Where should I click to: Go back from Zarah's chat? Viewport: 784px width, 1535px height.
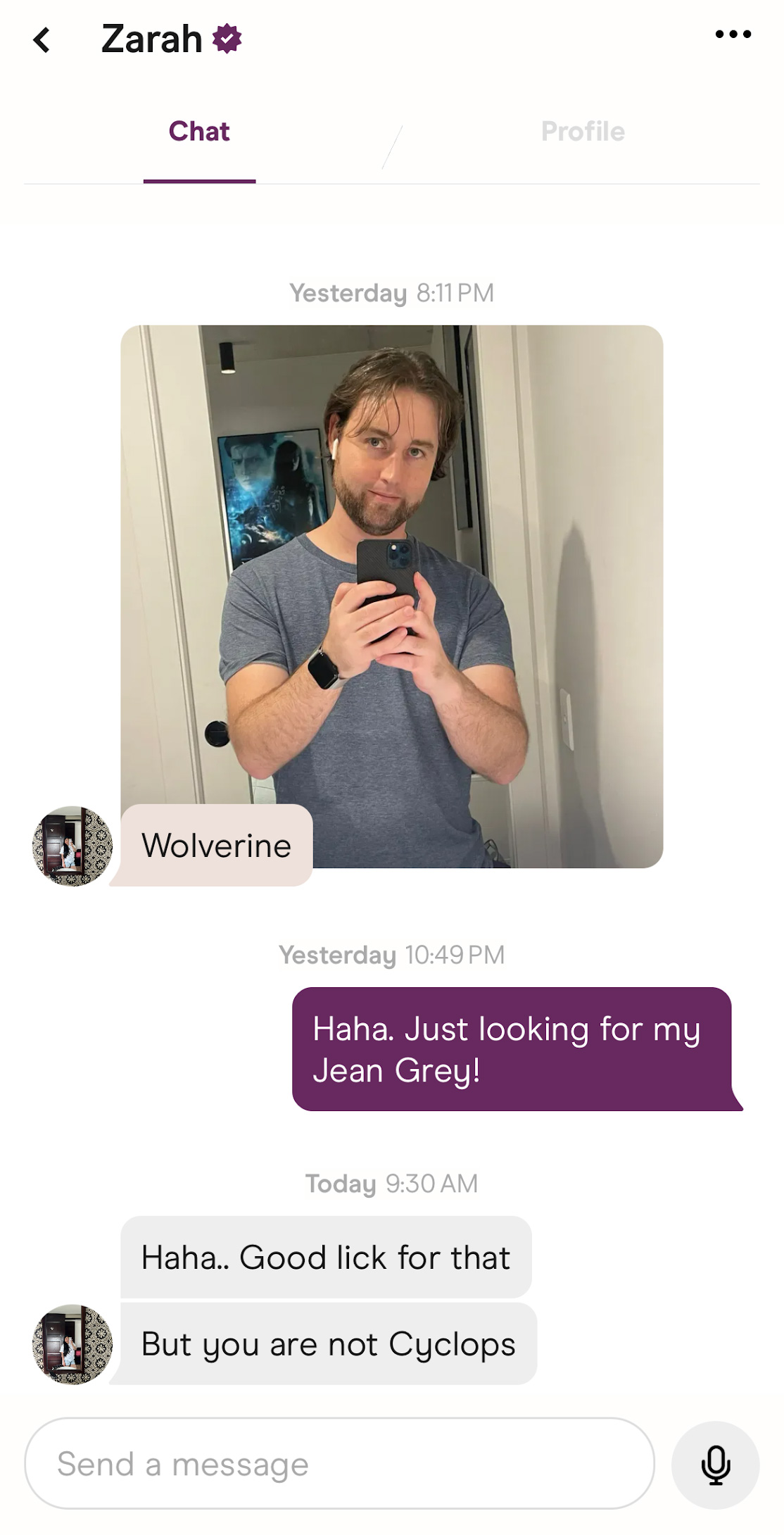(42, 40)
